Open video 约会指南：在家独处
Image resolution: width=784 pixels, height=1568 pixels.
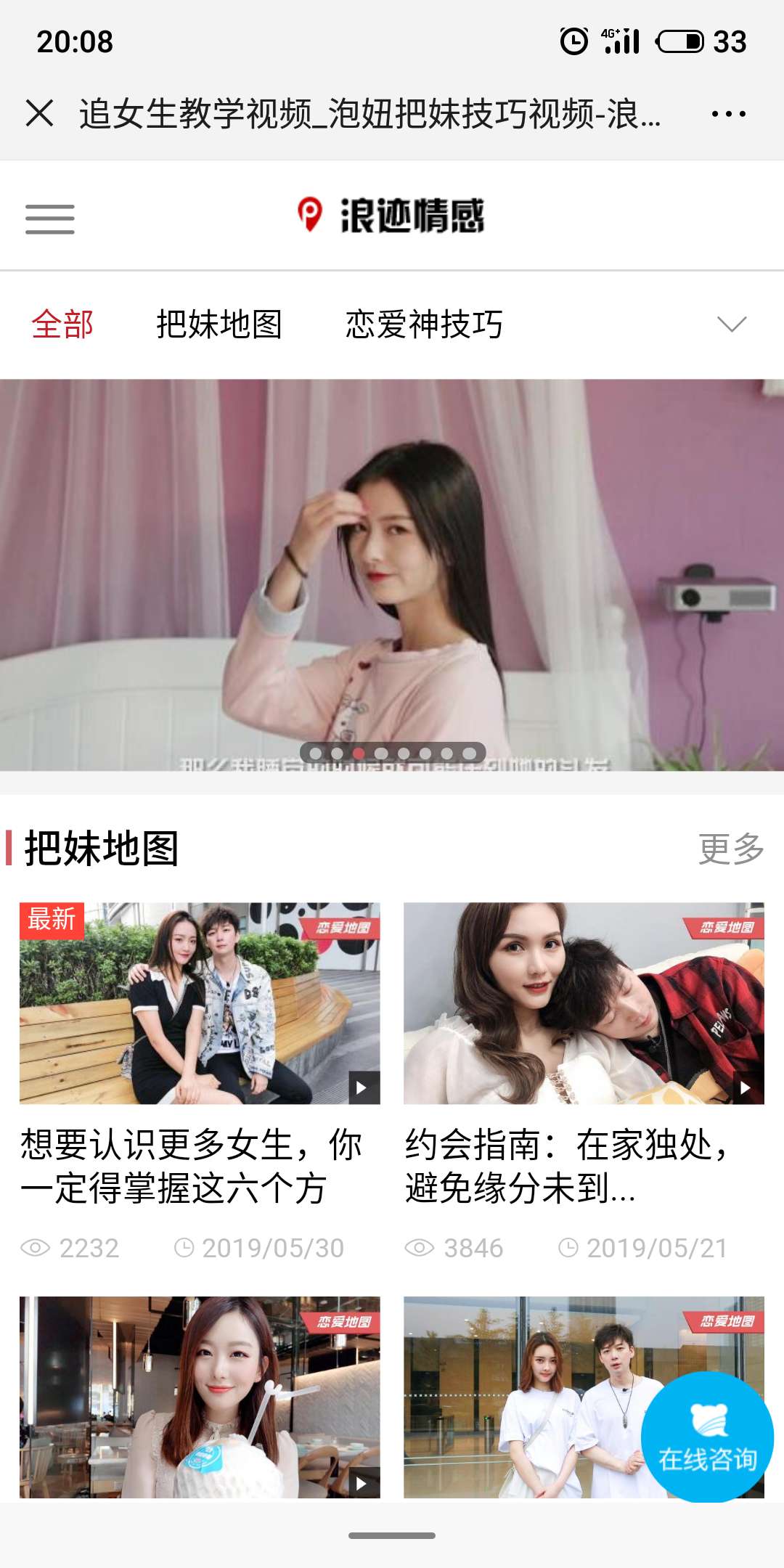click(x=584, y=1003)
